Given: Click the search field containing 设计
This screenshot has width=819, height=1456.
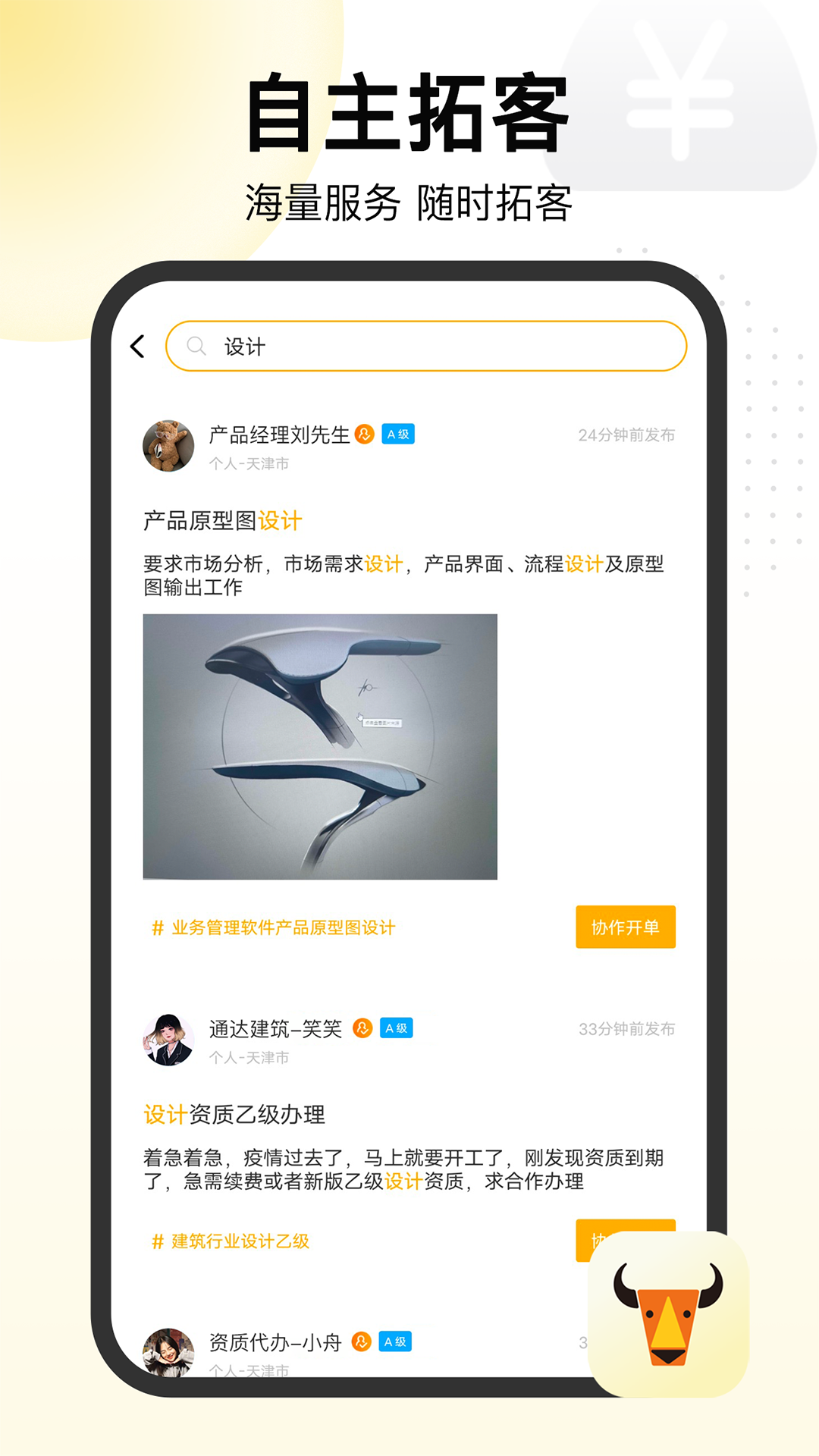Looking at the screenshot, I should (x=425, y=346).
